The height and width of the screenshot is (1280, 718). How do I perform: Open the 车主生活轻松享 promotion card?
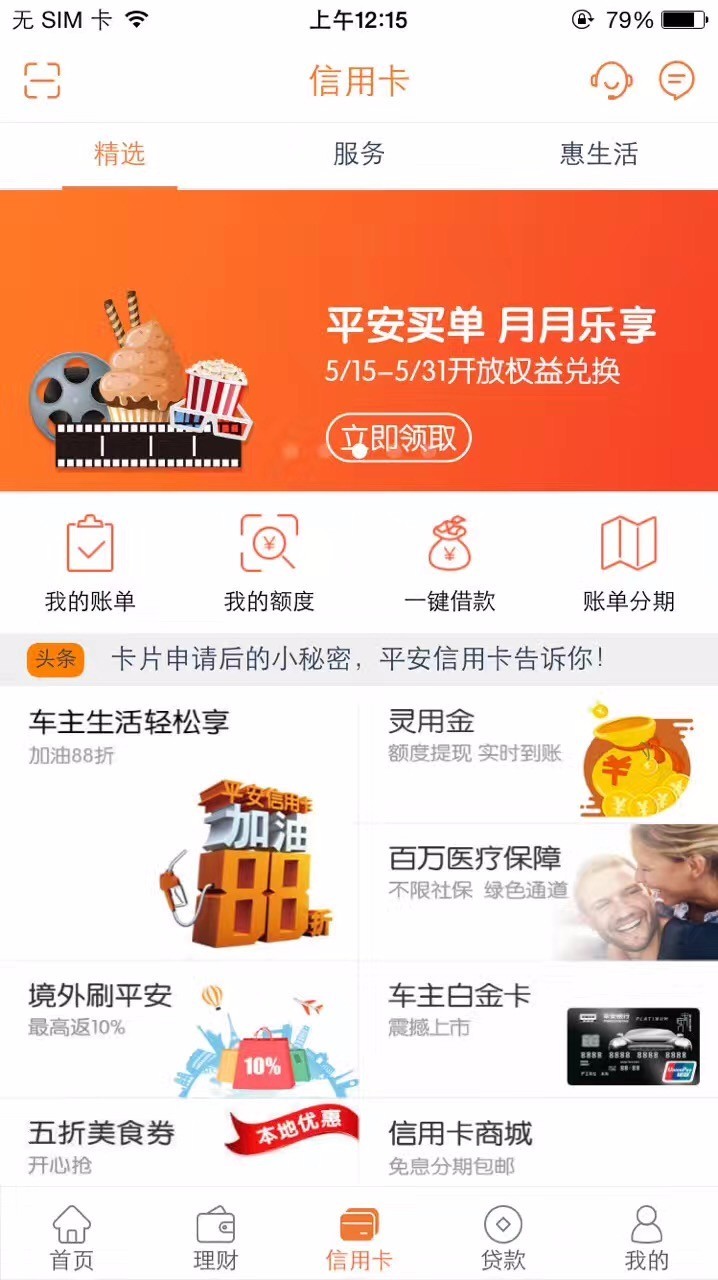179,824
